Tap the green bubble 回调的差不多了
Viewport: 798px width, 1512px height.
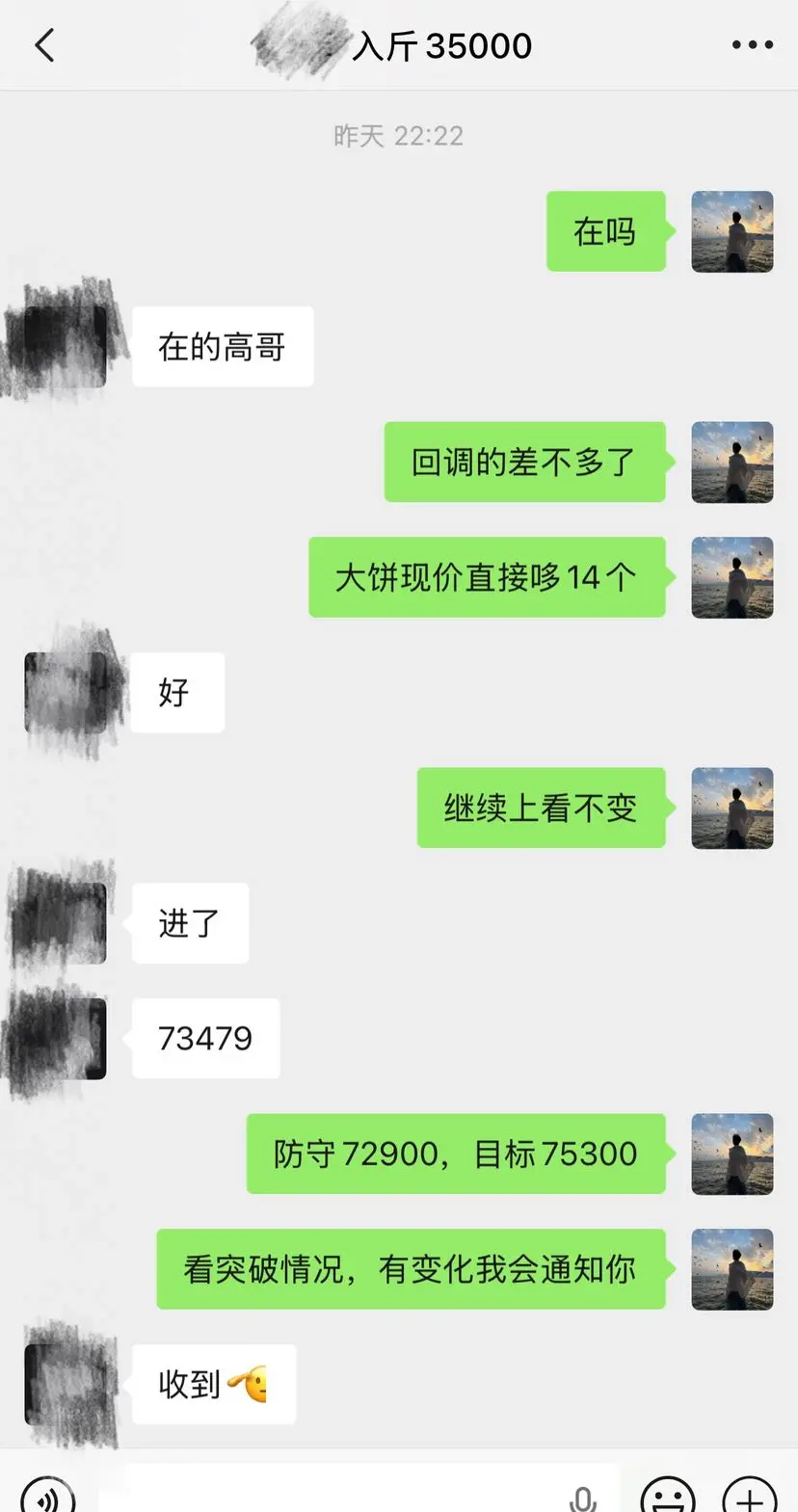525,463
